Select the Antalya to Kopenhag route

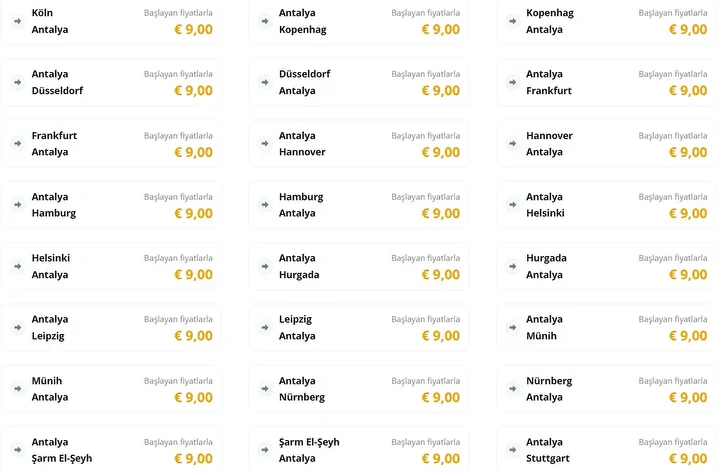(358, 21)
